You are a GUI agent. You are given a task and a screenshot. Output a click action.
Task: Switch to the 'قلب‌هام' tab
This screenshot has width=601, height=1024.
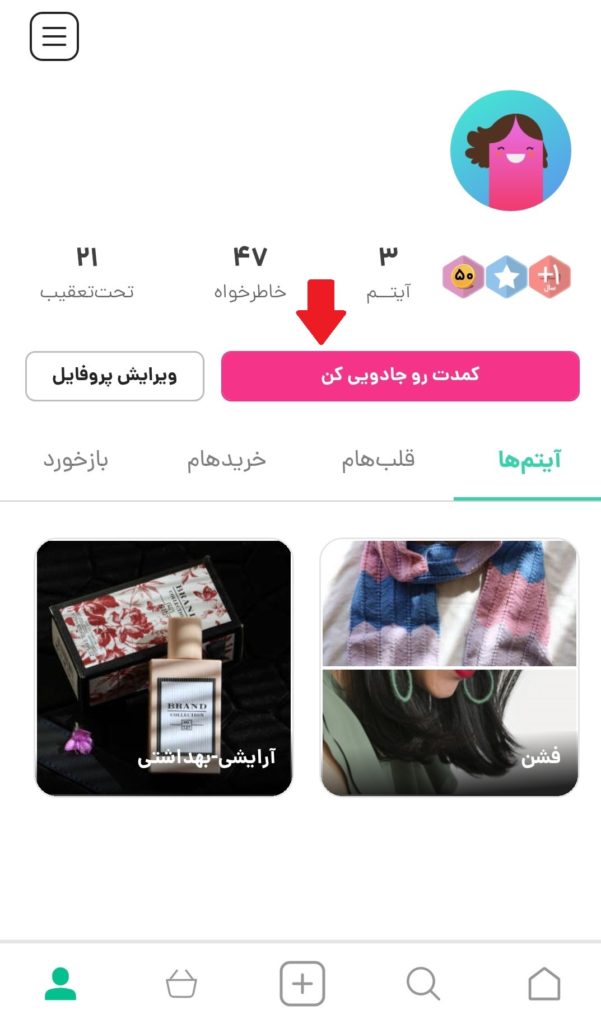(377, 460)
